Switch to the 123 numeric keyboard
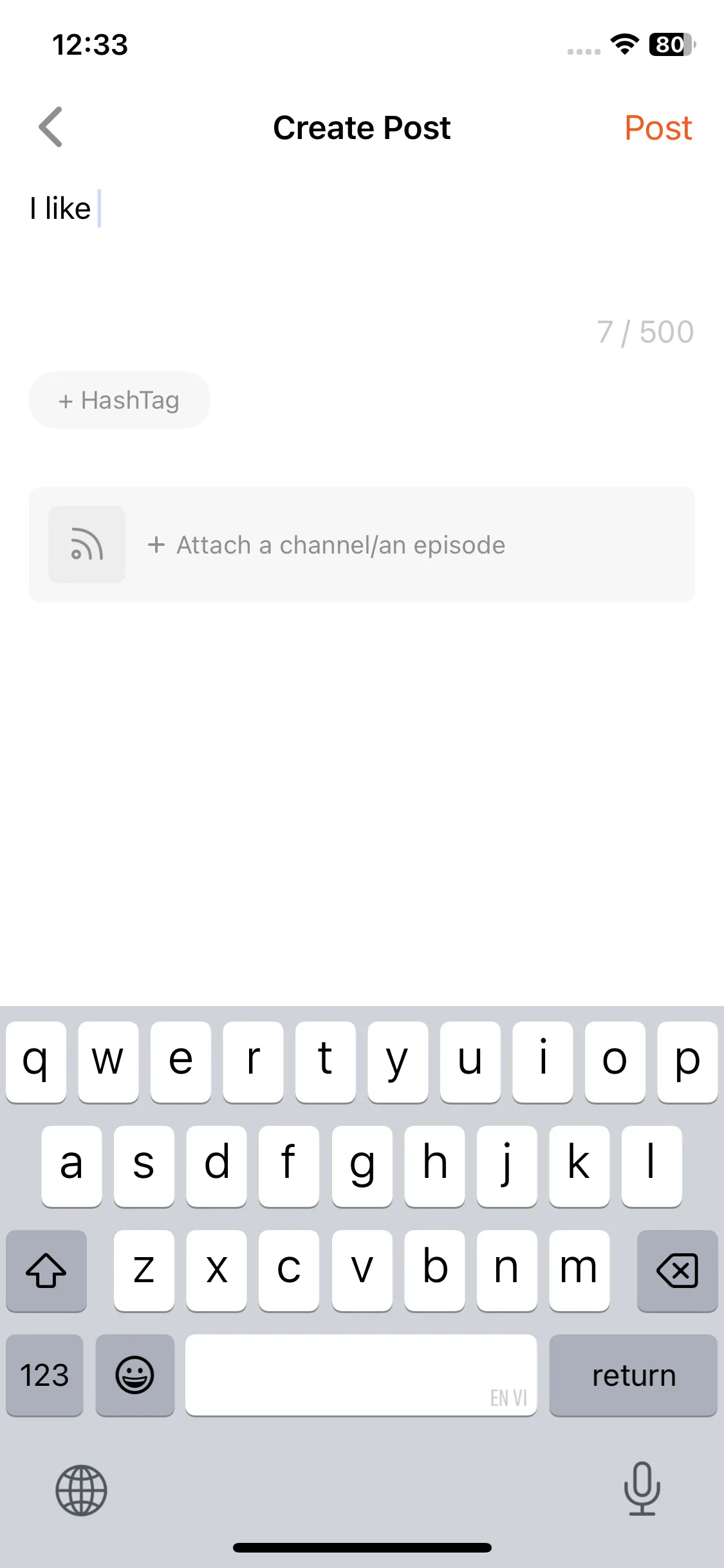Image resolution: width=724 pixels, height=1568 pixels. [x=44, y=1375]
